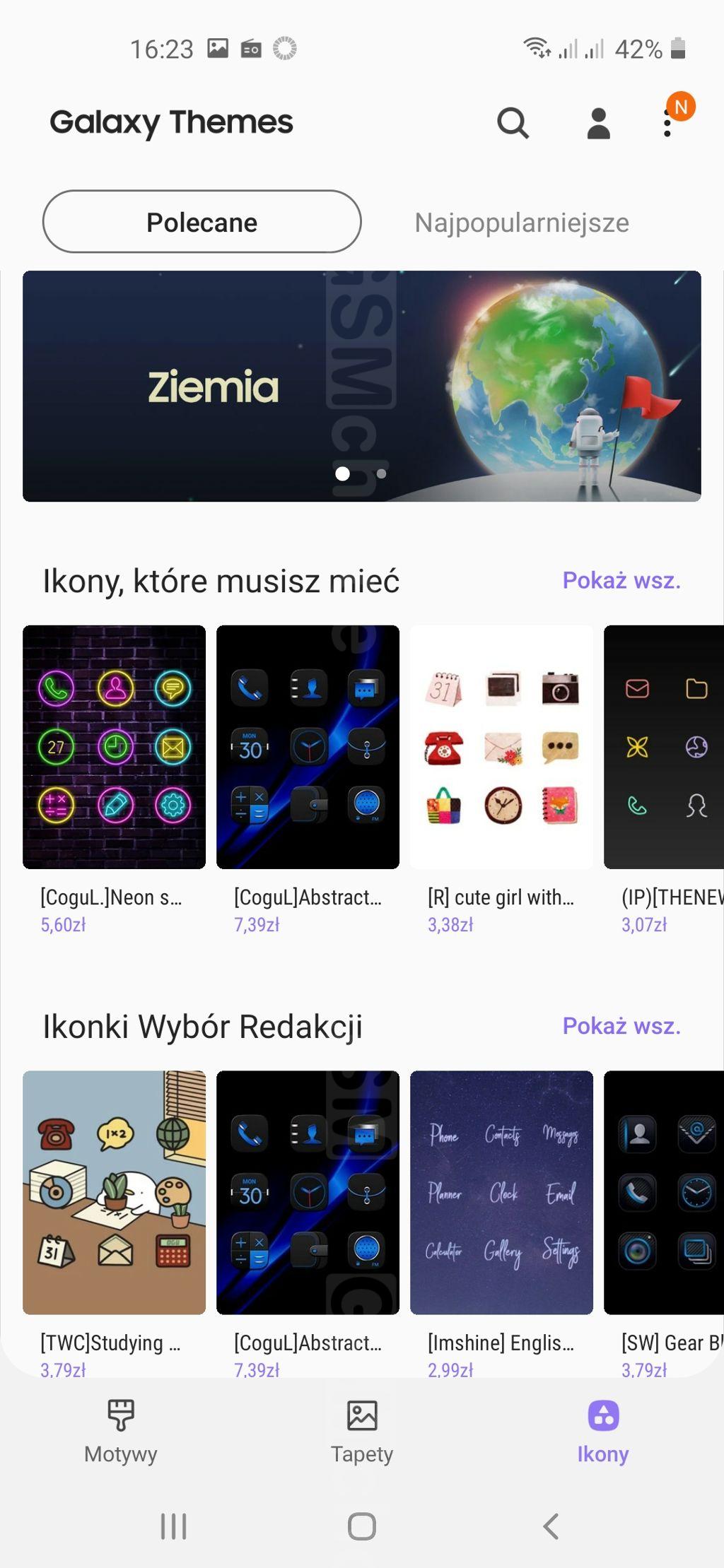This screenshot has height=1568, width=724.
Task: Open the more options menu
Action: click(x=667, y=123)
